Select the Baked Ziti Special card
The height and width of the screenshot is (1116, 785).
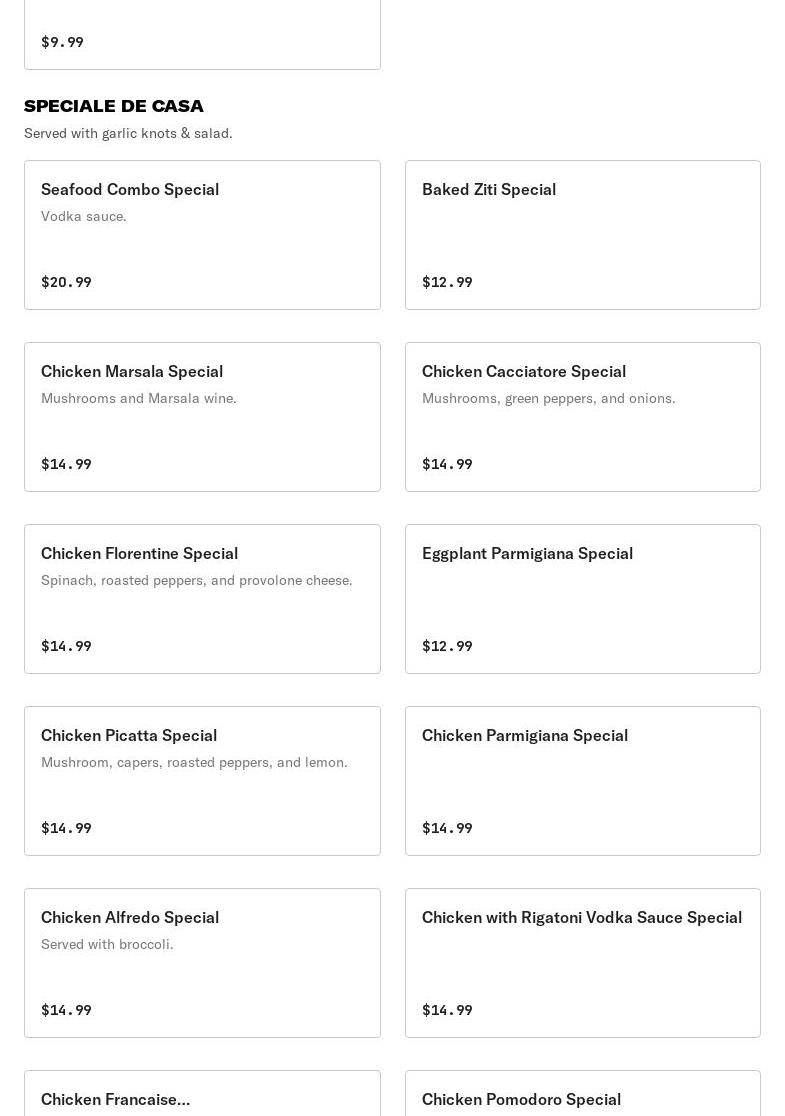click(x=582, y=235)
